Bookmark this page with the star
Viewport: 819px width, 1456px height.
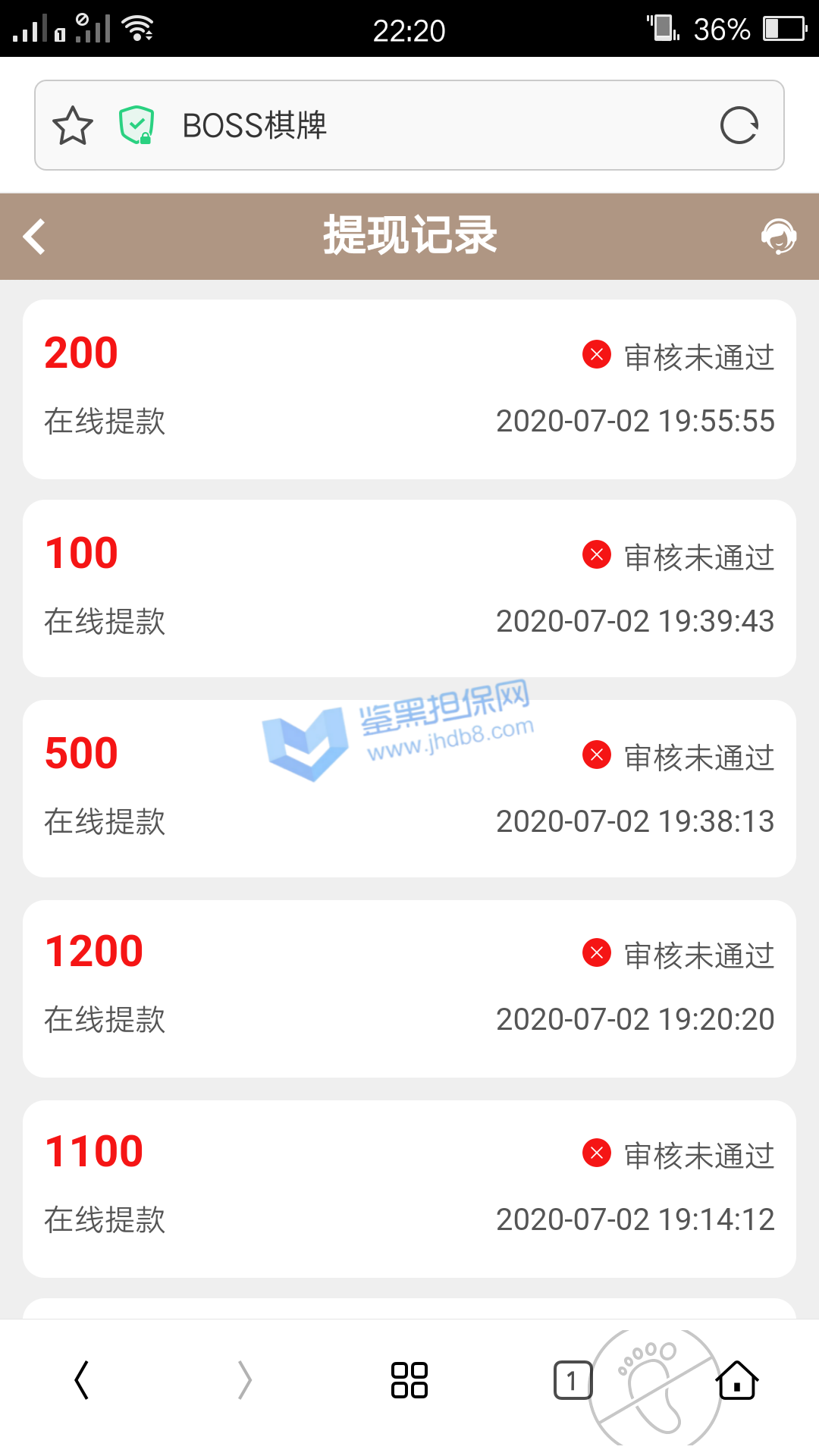click(73, 126)
